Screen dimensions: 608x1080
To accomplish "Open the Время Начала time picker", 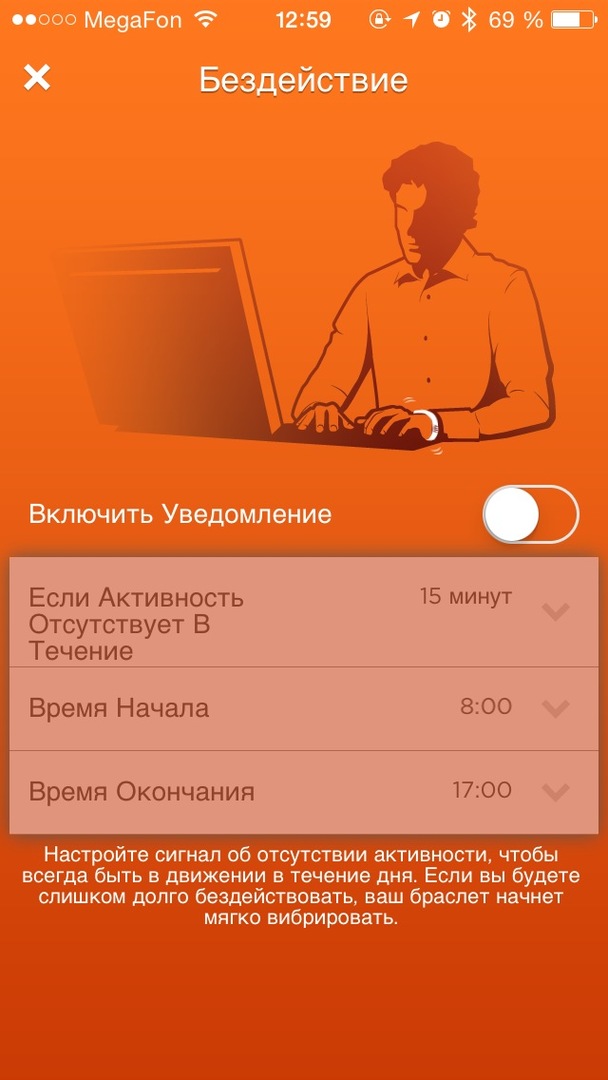I will tap(555, 708).
